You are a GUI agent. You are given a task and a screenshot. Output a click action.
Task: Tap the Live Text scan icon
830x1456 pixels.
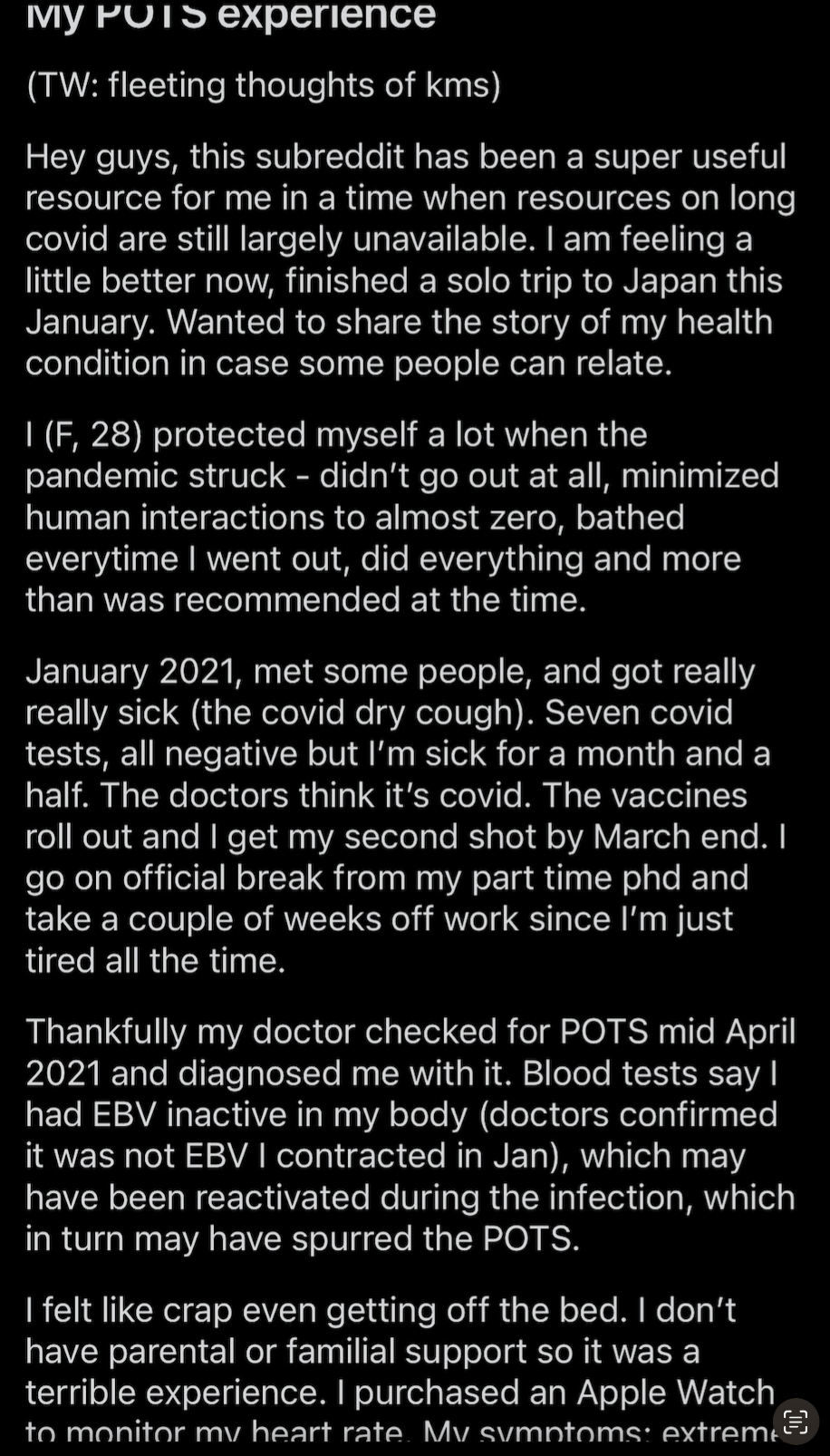tap(796, 1421)
